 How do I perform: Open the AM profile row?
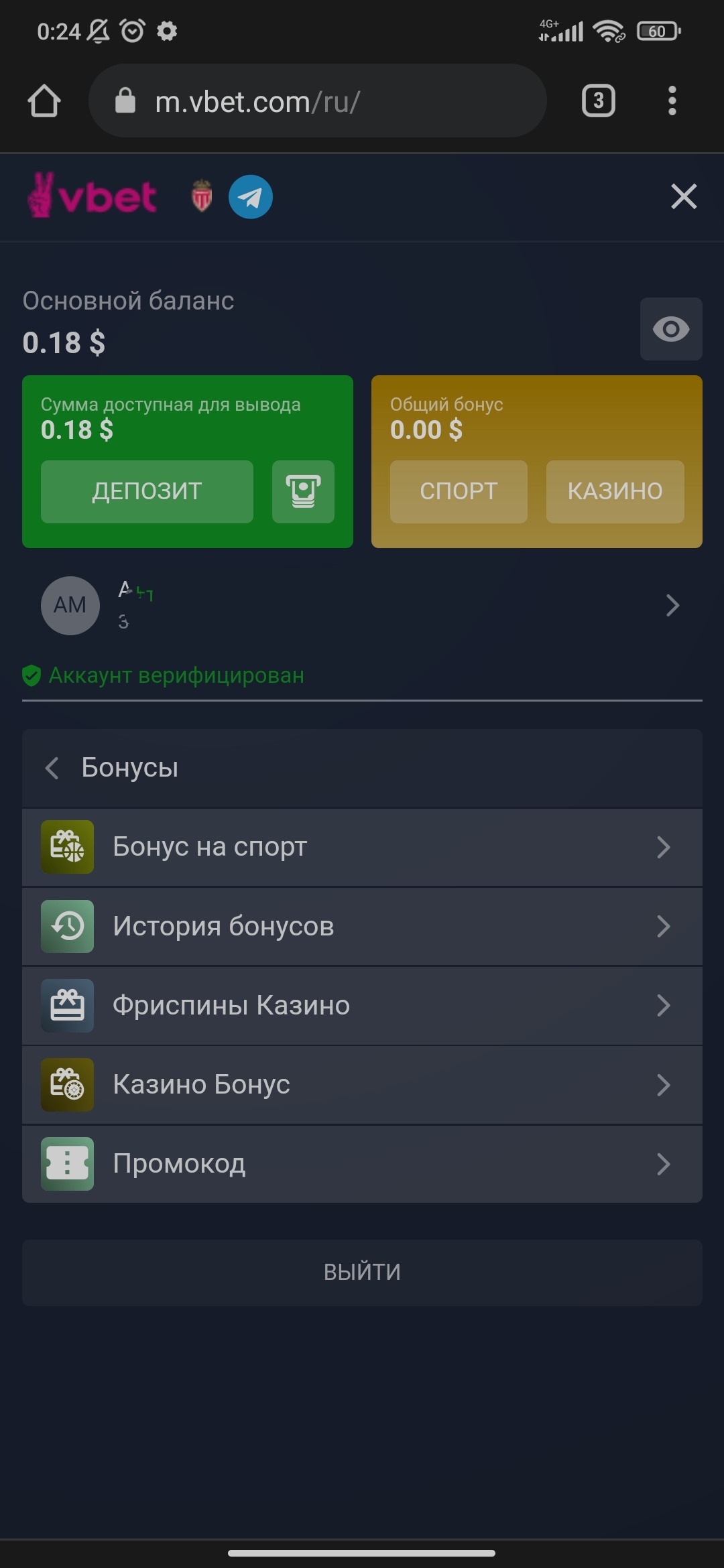[x=362, y=606]
